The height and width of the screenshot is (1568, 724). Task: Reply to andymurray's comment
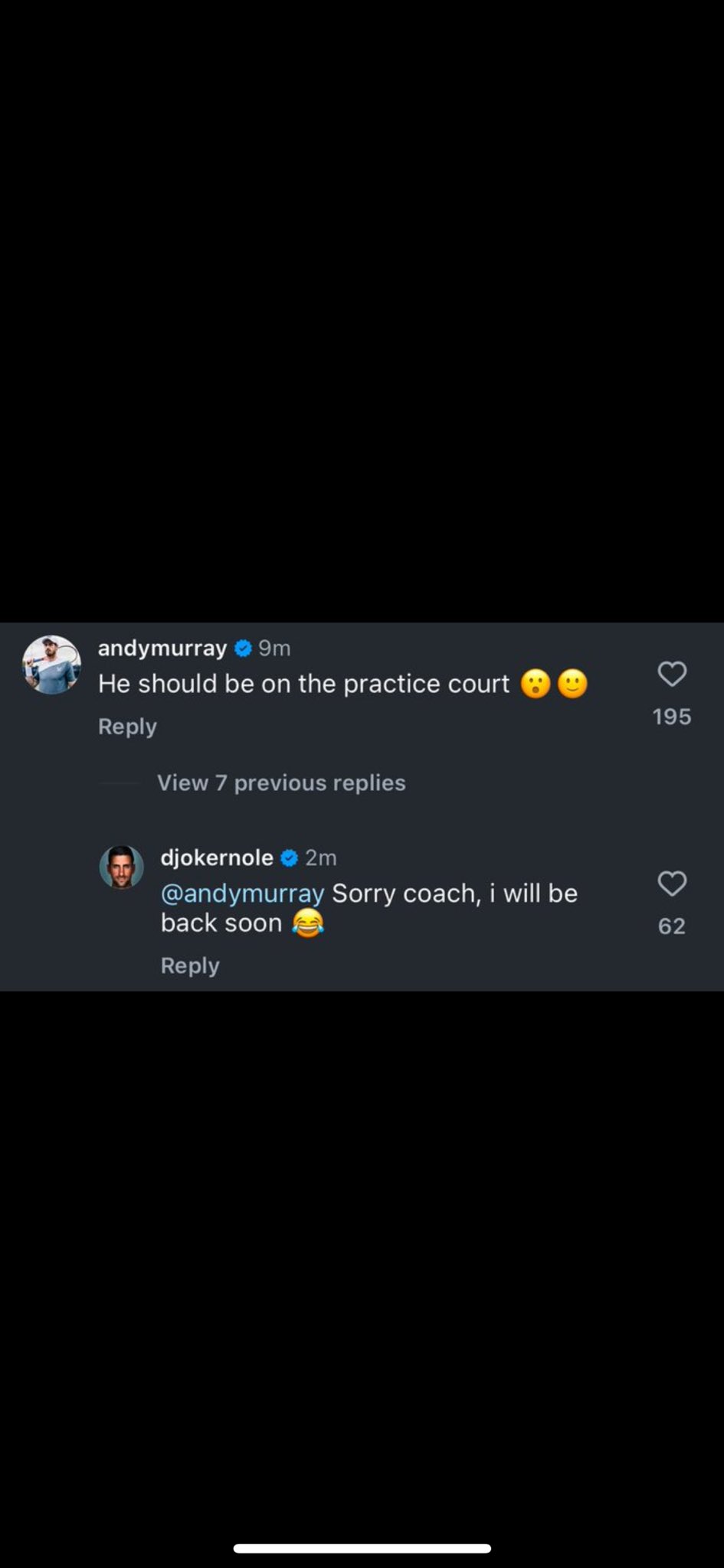[127, 727]
